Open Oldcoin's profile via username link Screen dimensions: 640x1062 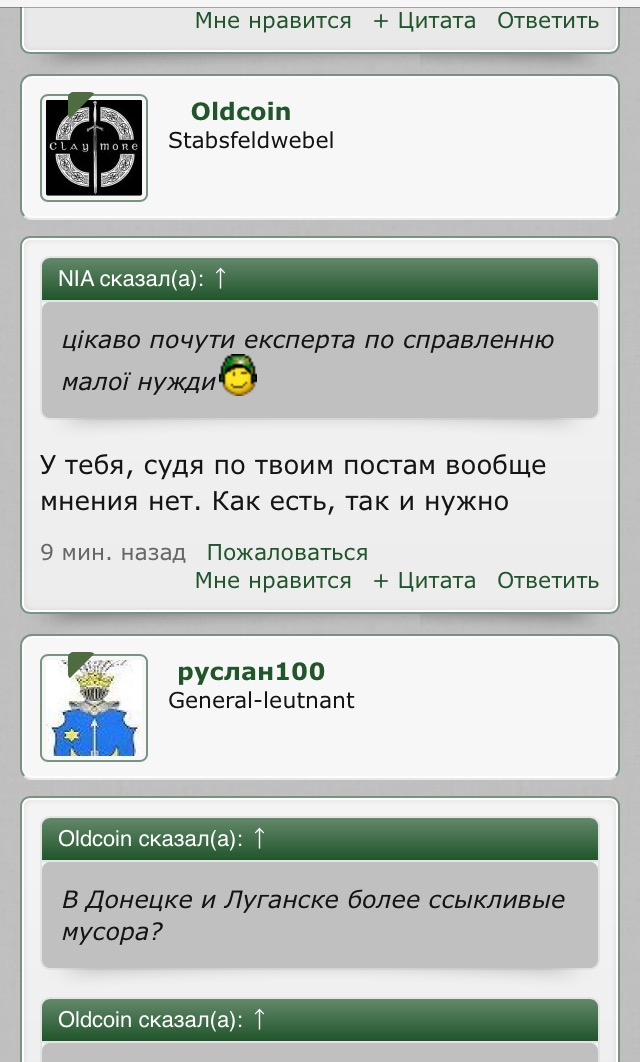tap(240, 111)
